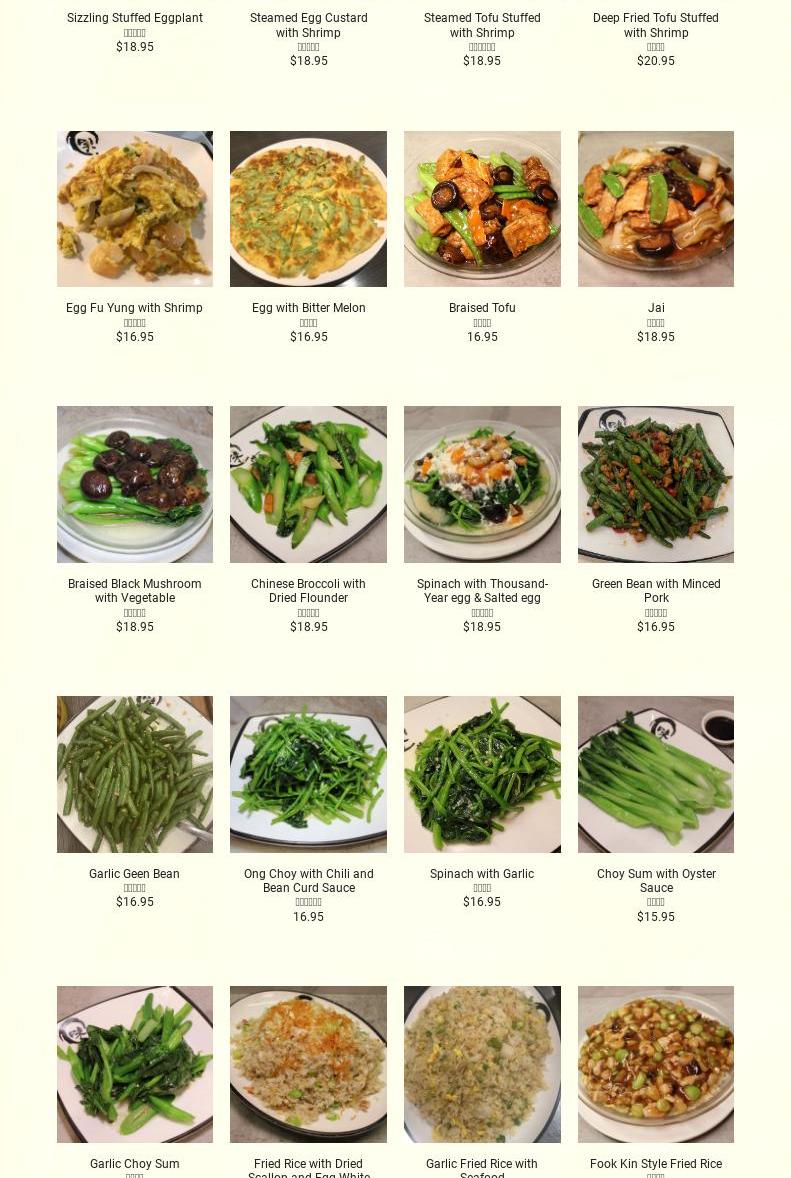Screen dimensions: 791x1178
Task: Select Choy Sum with Oyster Sauce
Action: pos(656,774)
